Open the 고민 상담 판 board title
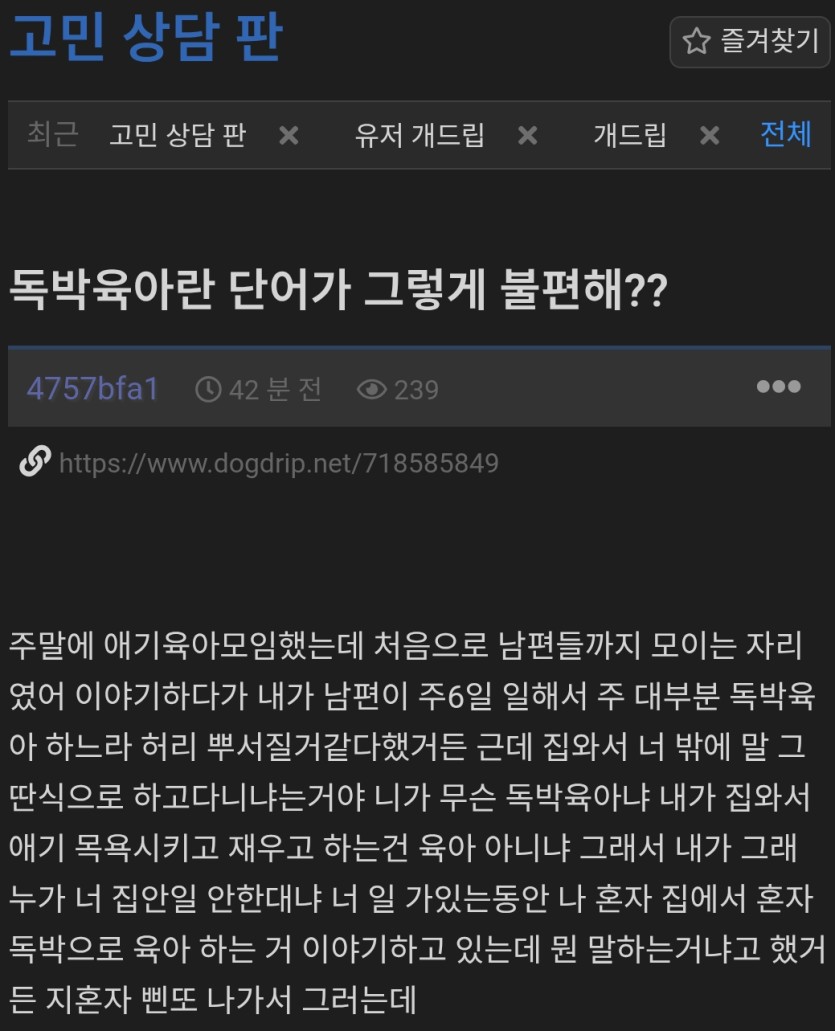Screen dimensions: 835x1031 pyautogui.click(x=146, y=37)
